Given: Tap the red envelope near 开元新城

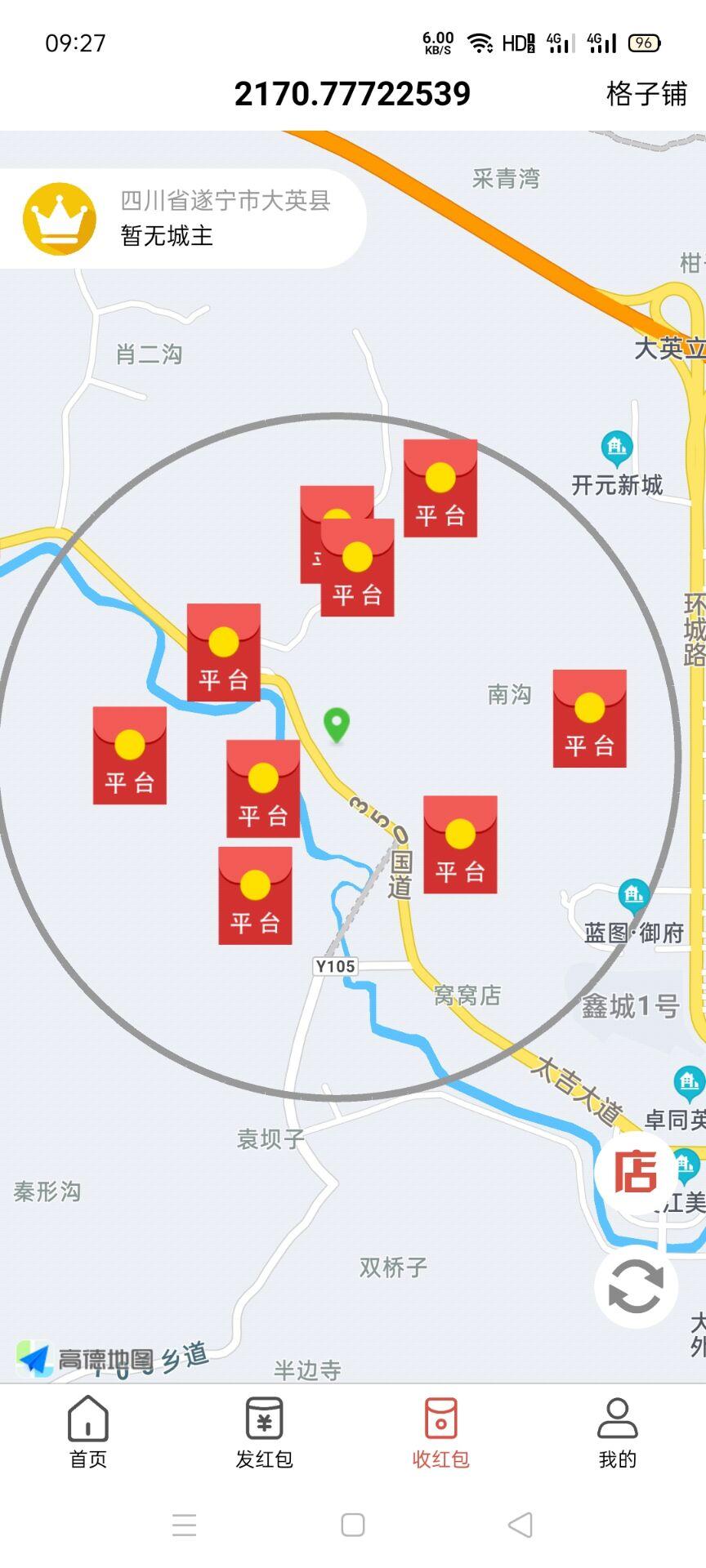Looking at the screenshot, I should point(440,490).
